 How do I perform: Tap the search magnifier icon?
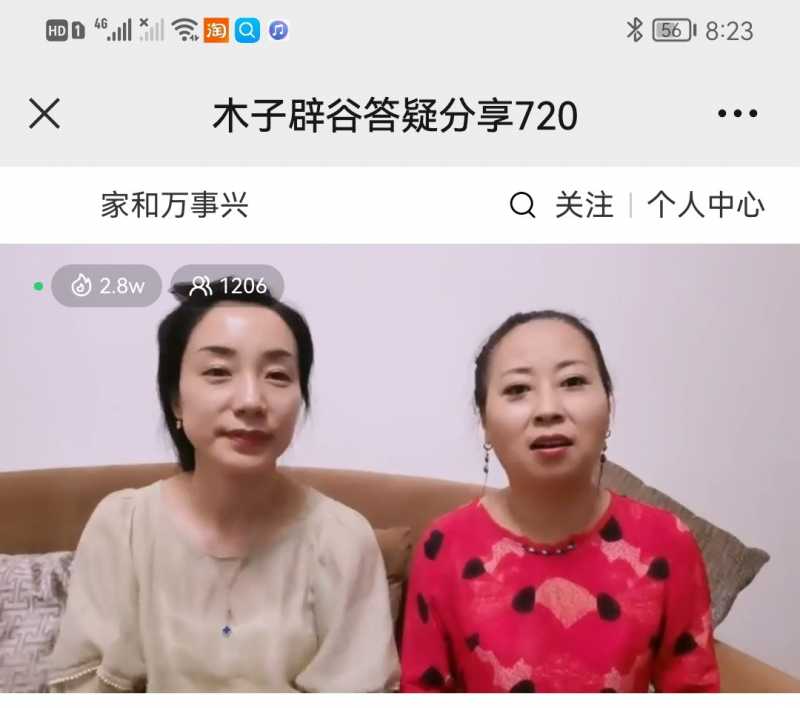click(522, 206)
